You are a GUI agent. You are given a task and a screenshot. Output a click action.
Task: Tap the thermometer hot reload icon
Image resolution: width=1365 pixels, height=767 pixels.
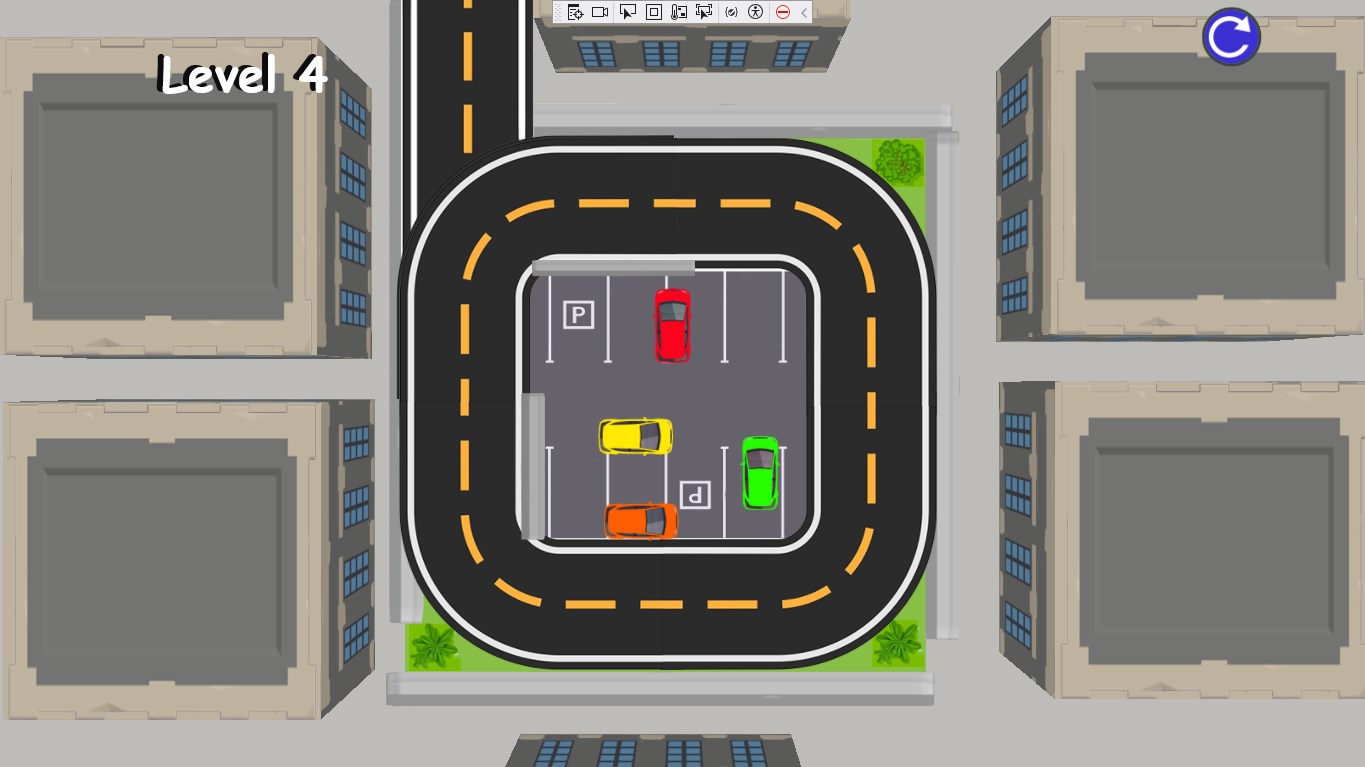tap(679, 12)
